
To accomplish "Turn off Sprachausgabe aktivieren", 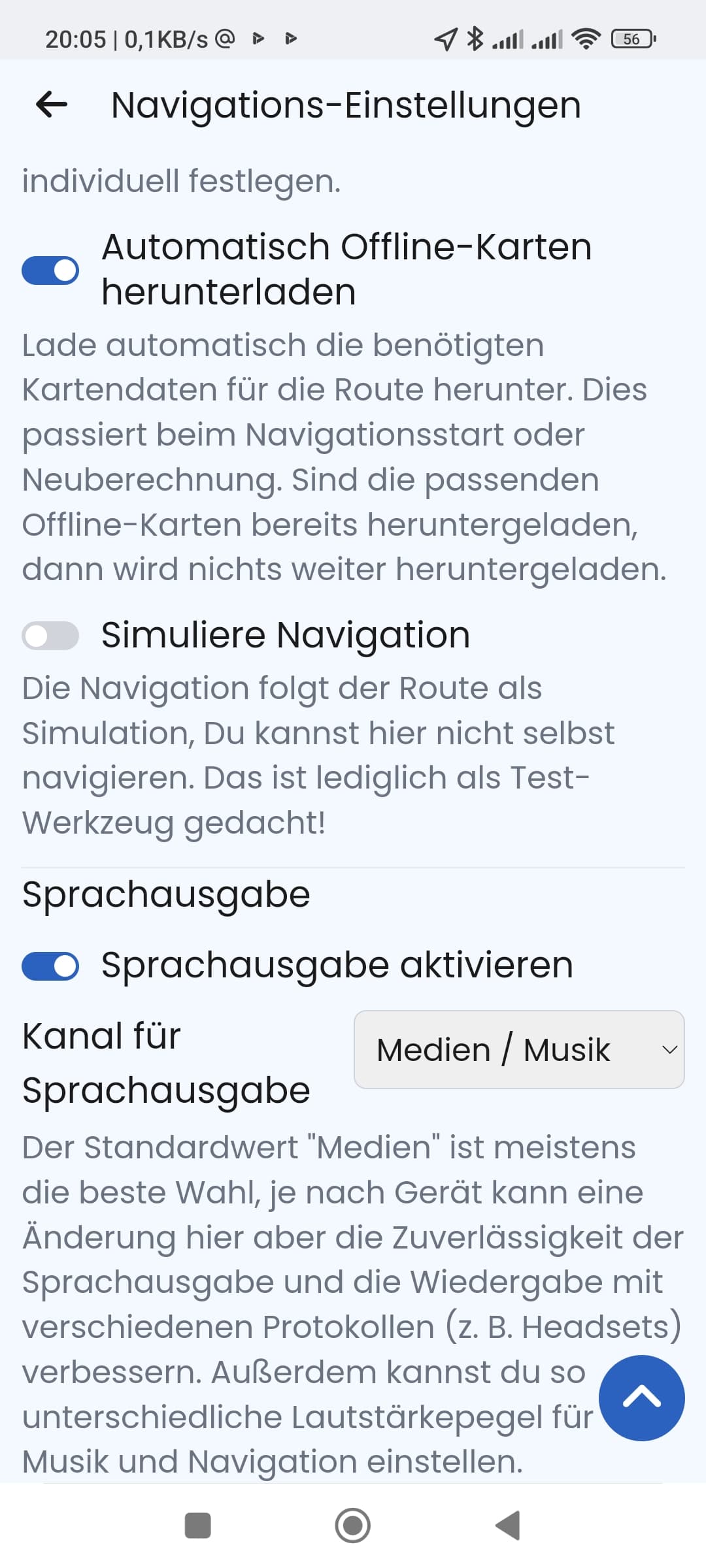I will [x=50, y=966].
